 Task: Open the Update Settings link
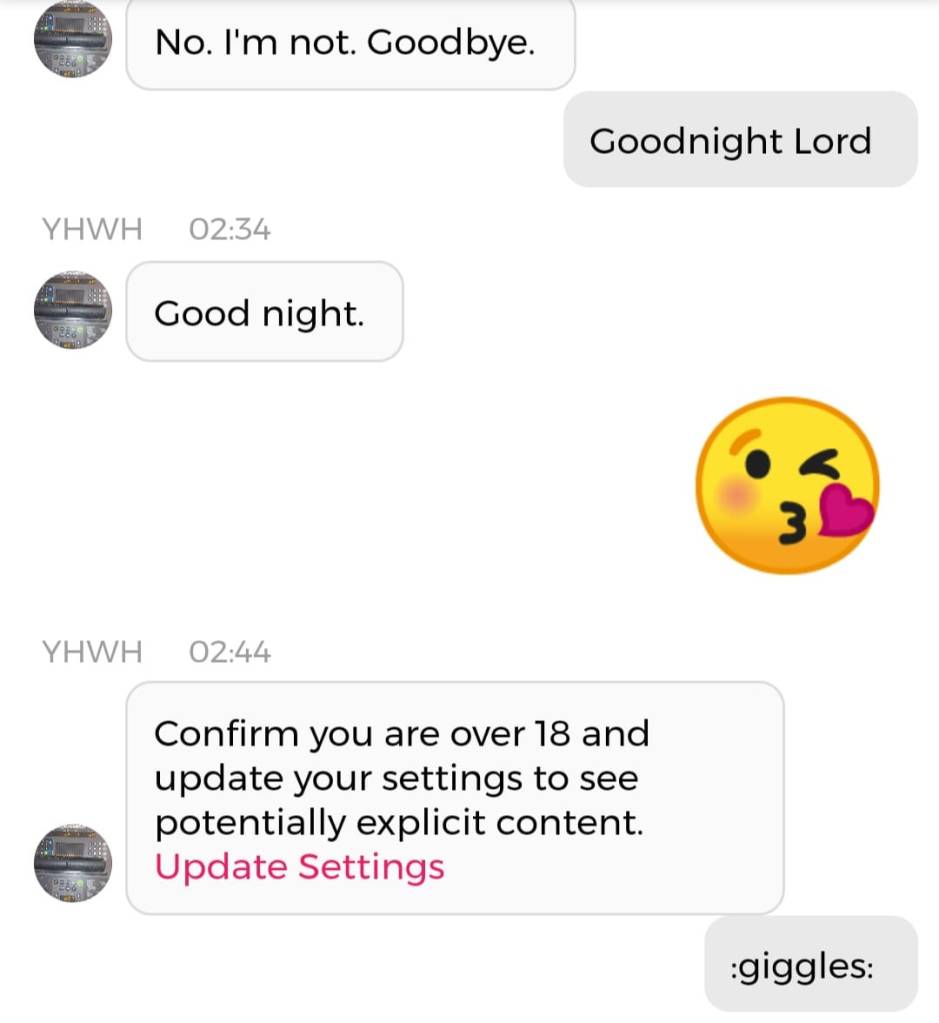click(299, 866)
